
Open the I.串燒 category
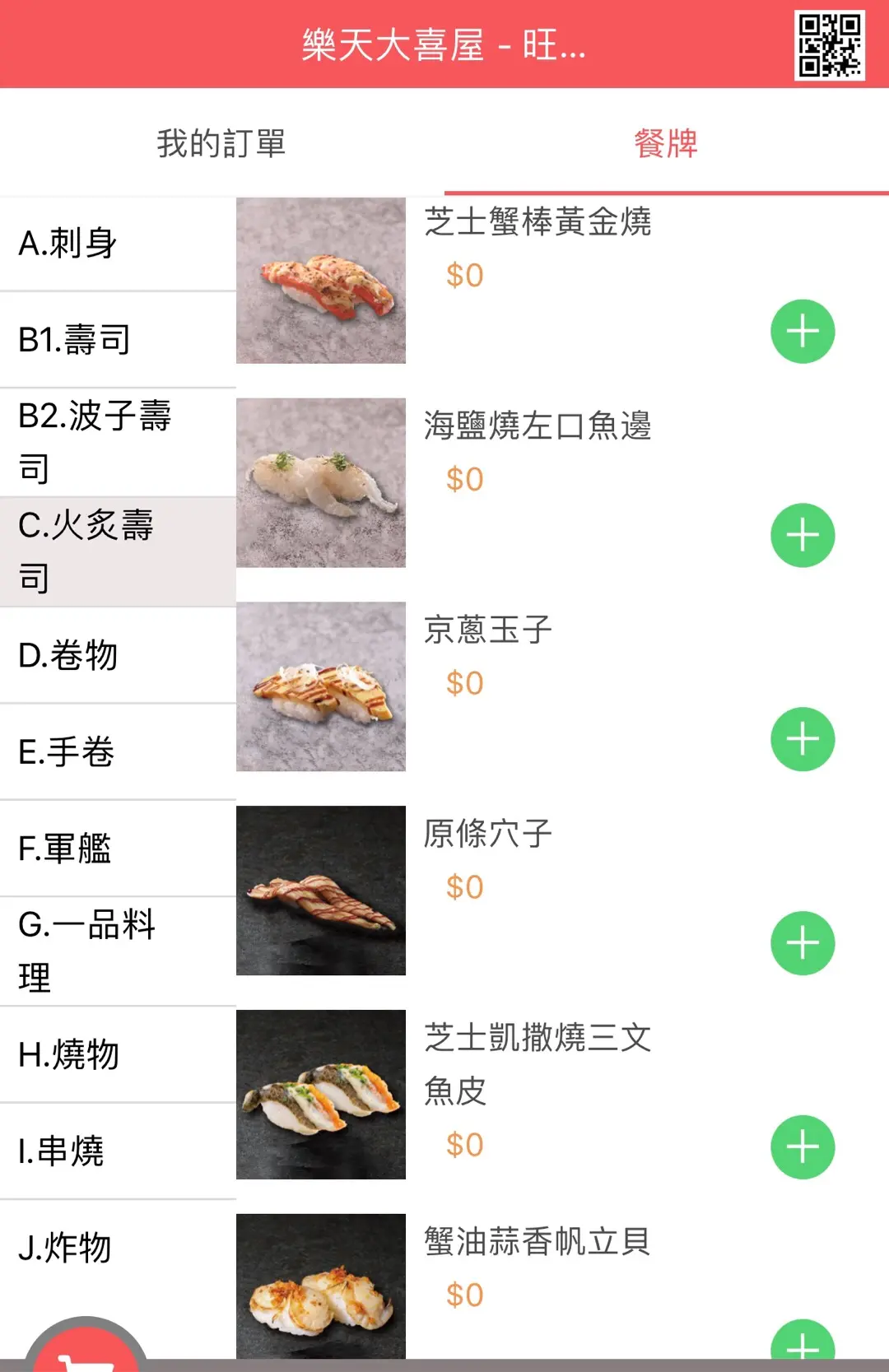click(118, 1151)
